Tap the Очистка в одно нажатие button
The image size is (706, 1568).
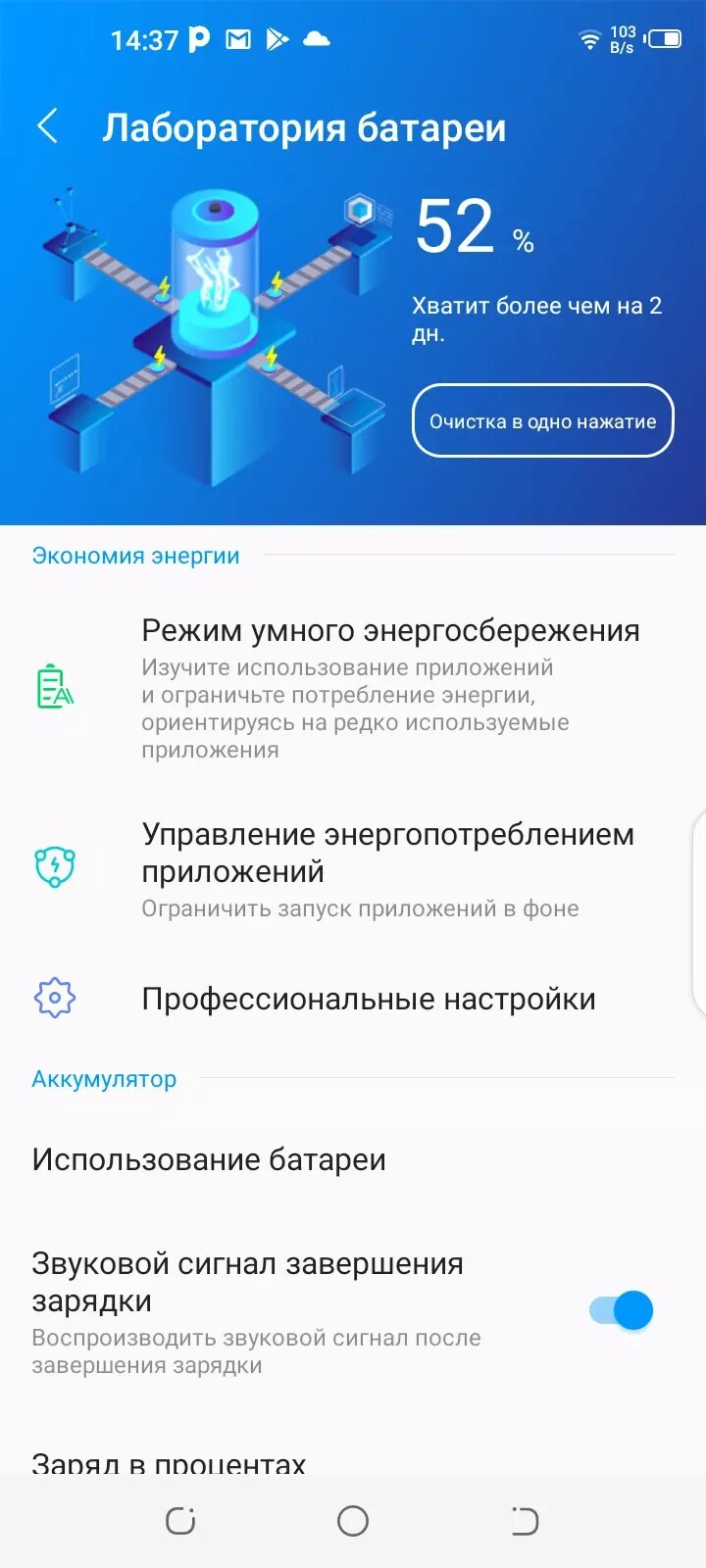(542, 421)
